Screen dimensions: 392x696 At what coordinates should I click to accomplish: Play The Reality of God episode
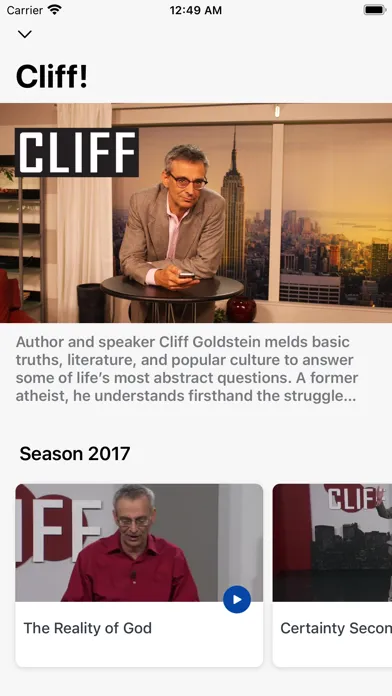pyautogui.click(x=237, y=600)
